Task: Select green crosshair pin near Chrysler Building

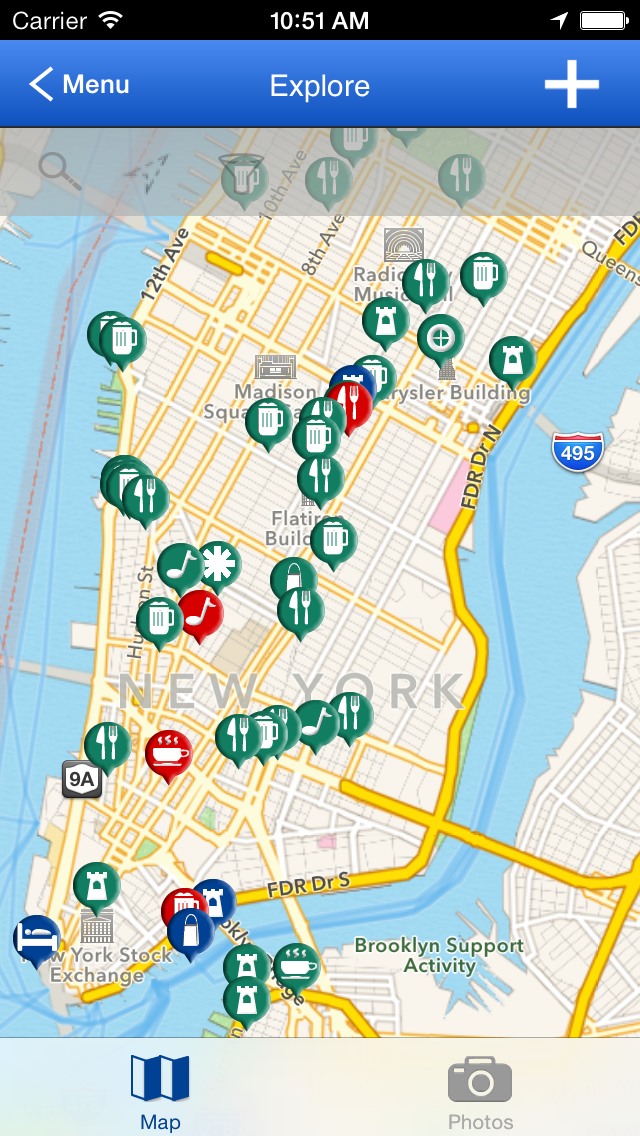Action: [440, 338]
